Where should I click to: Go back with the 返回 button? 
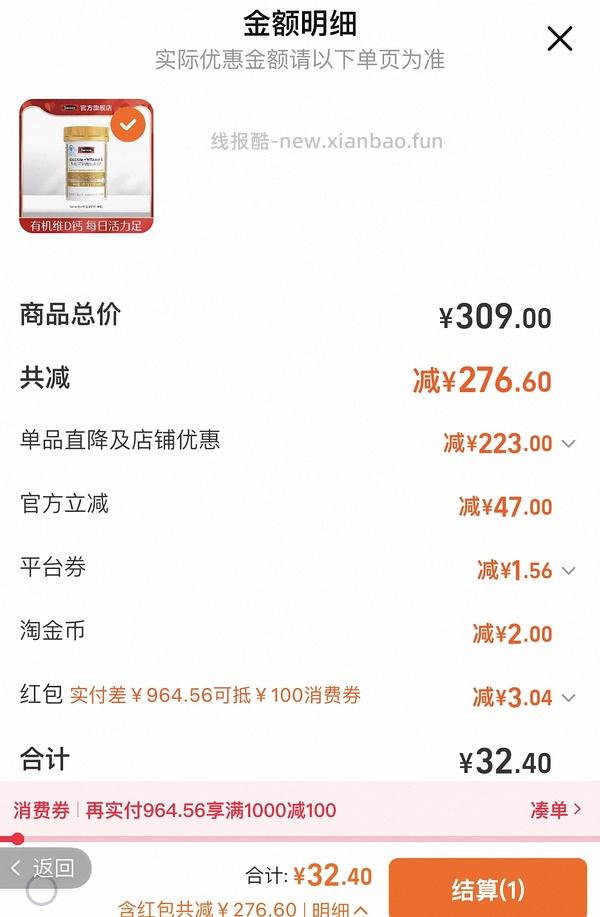(45, 868)
